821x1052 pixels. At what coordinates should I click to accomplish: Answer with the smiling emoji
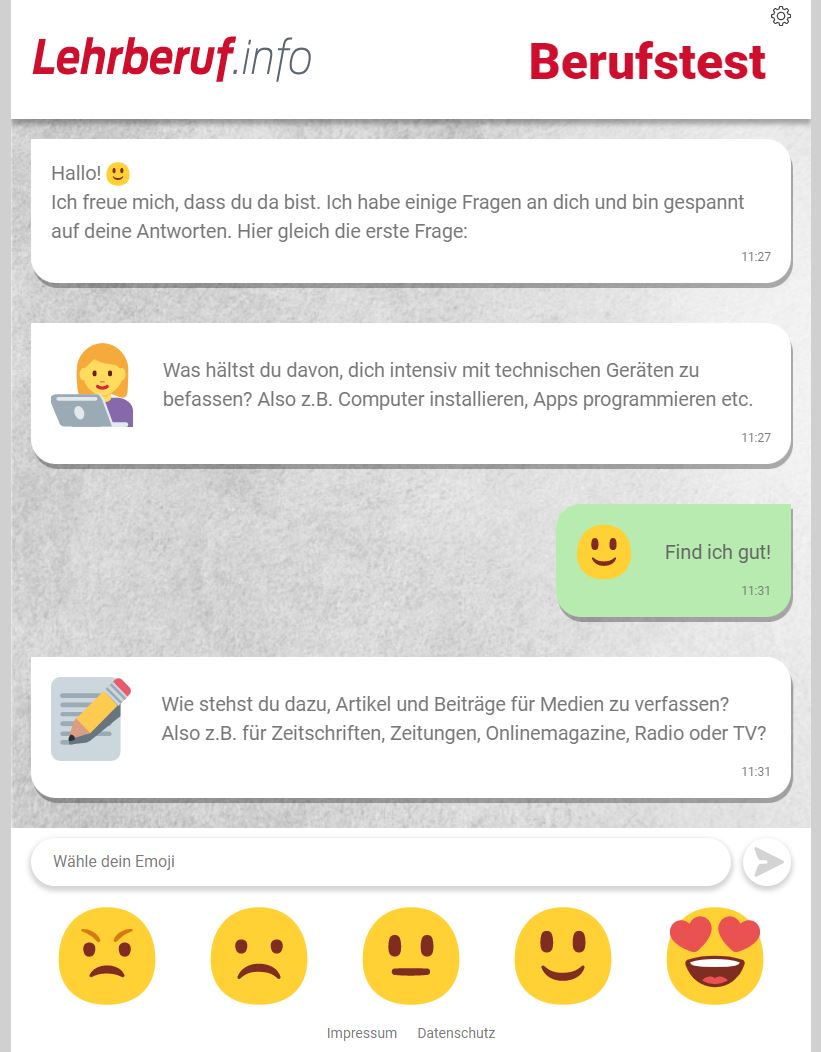tap(563, 956)
